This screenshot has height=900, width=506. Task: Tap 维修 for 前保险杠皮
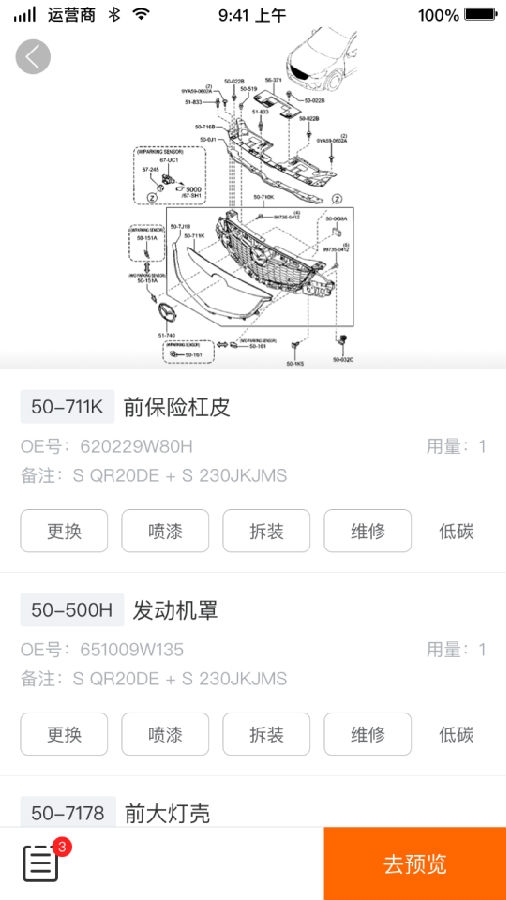point(368,531)
